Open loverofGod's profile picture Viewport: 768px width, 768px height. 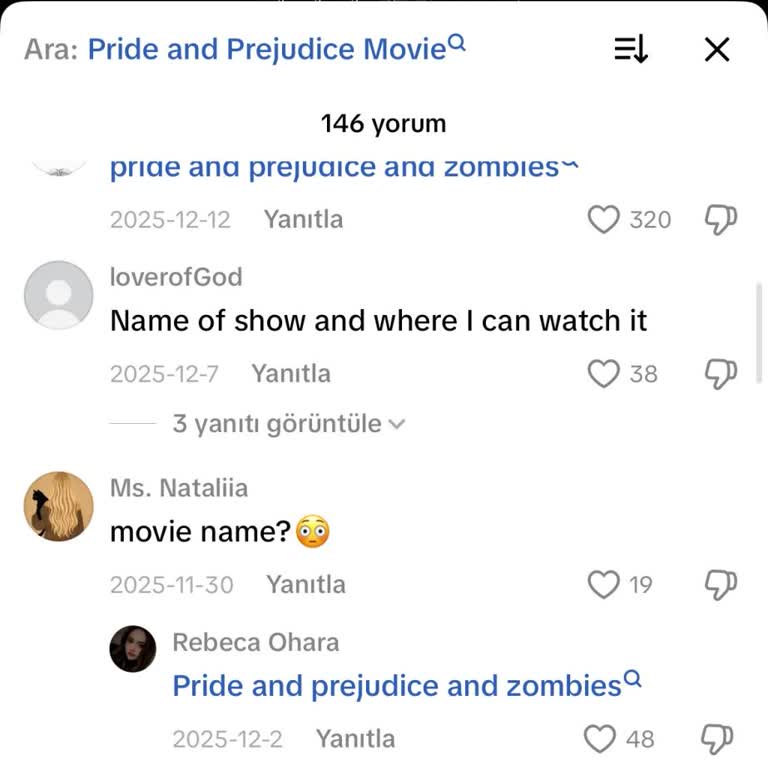[x=59, y=295]
